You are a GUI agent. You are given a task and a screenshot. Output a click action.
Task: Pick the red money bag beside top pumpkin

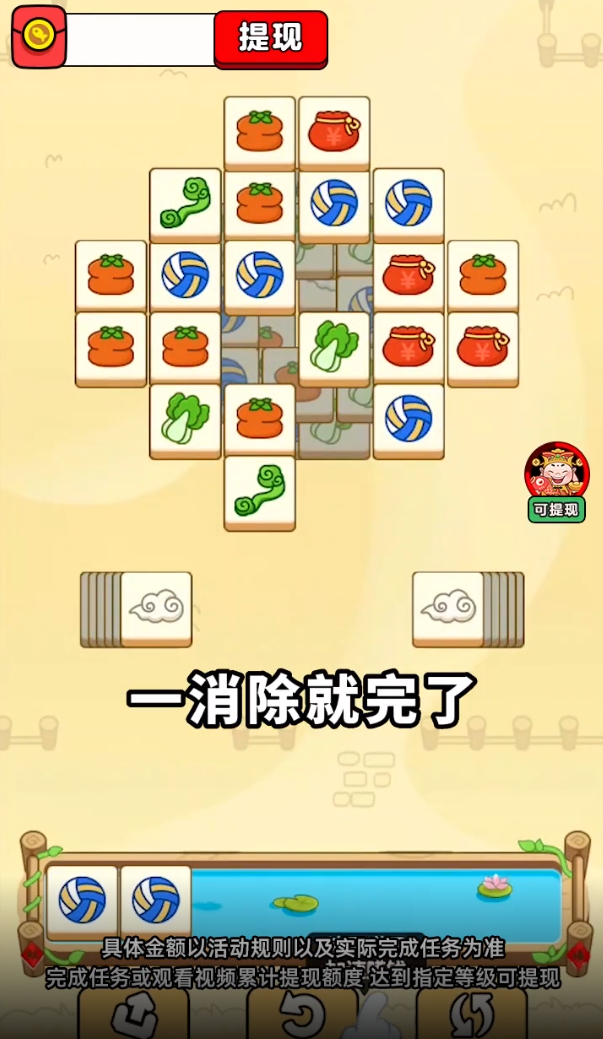point(334,132)
